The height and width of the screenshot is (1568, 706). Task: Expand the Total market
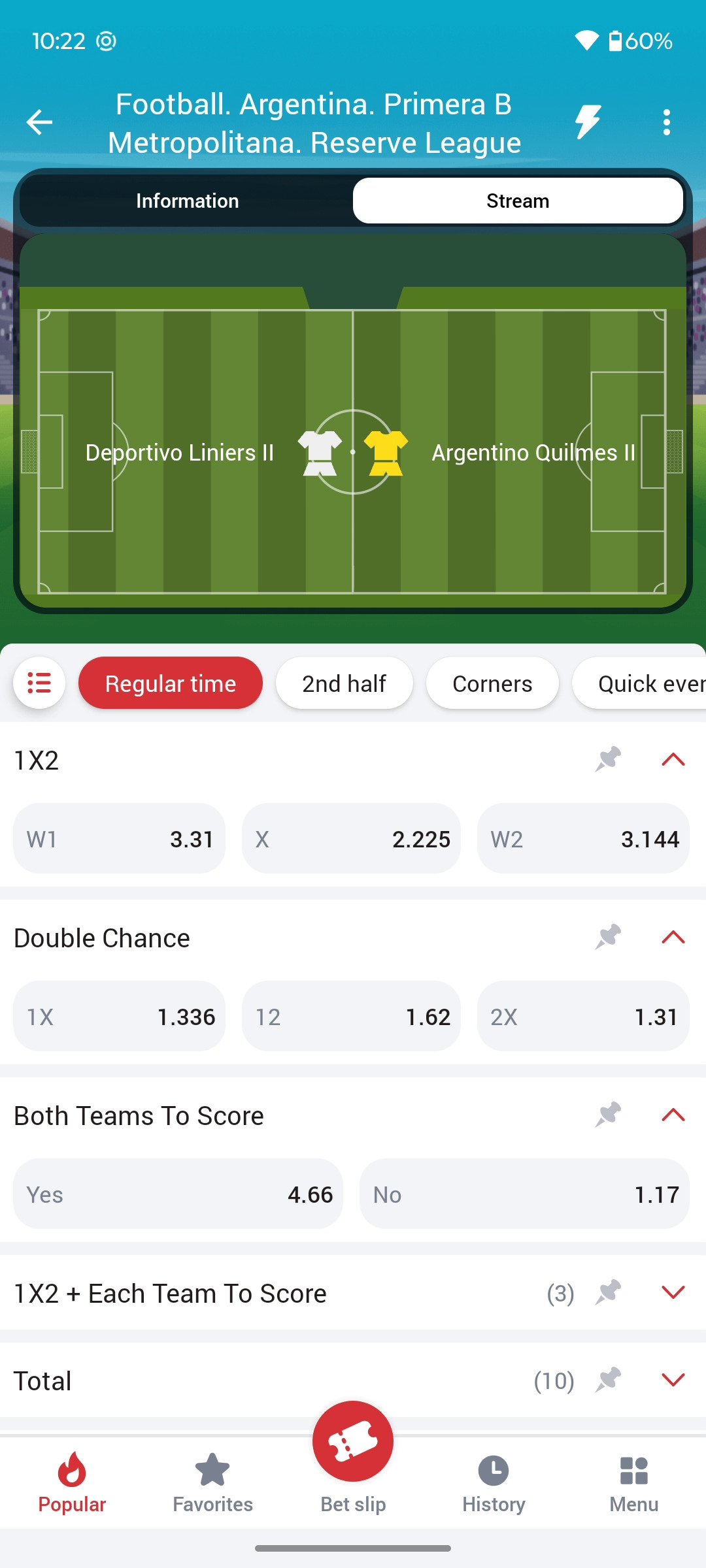click(x=673, y=1380)
